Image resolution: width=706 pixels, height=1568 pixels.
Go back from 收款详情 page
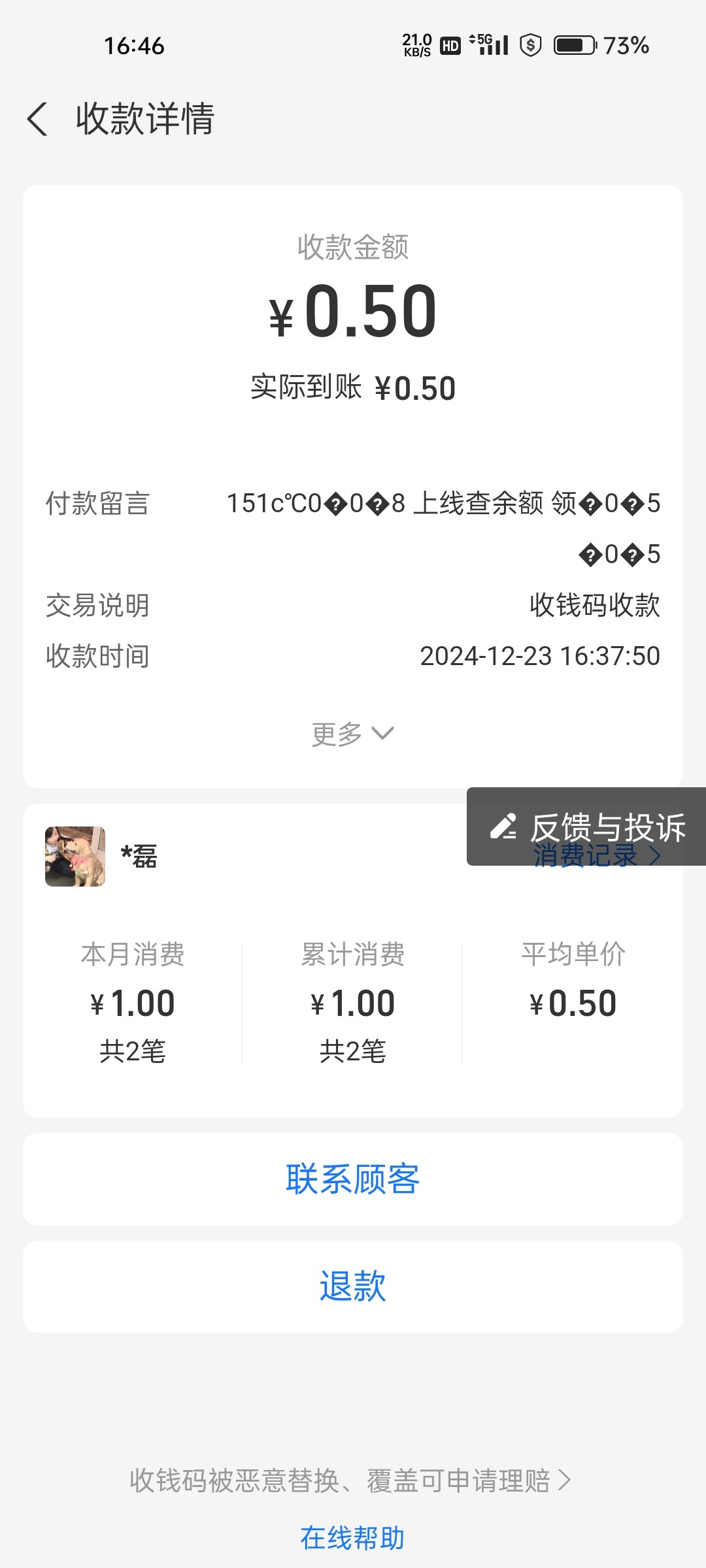click(x=38, y=119)
